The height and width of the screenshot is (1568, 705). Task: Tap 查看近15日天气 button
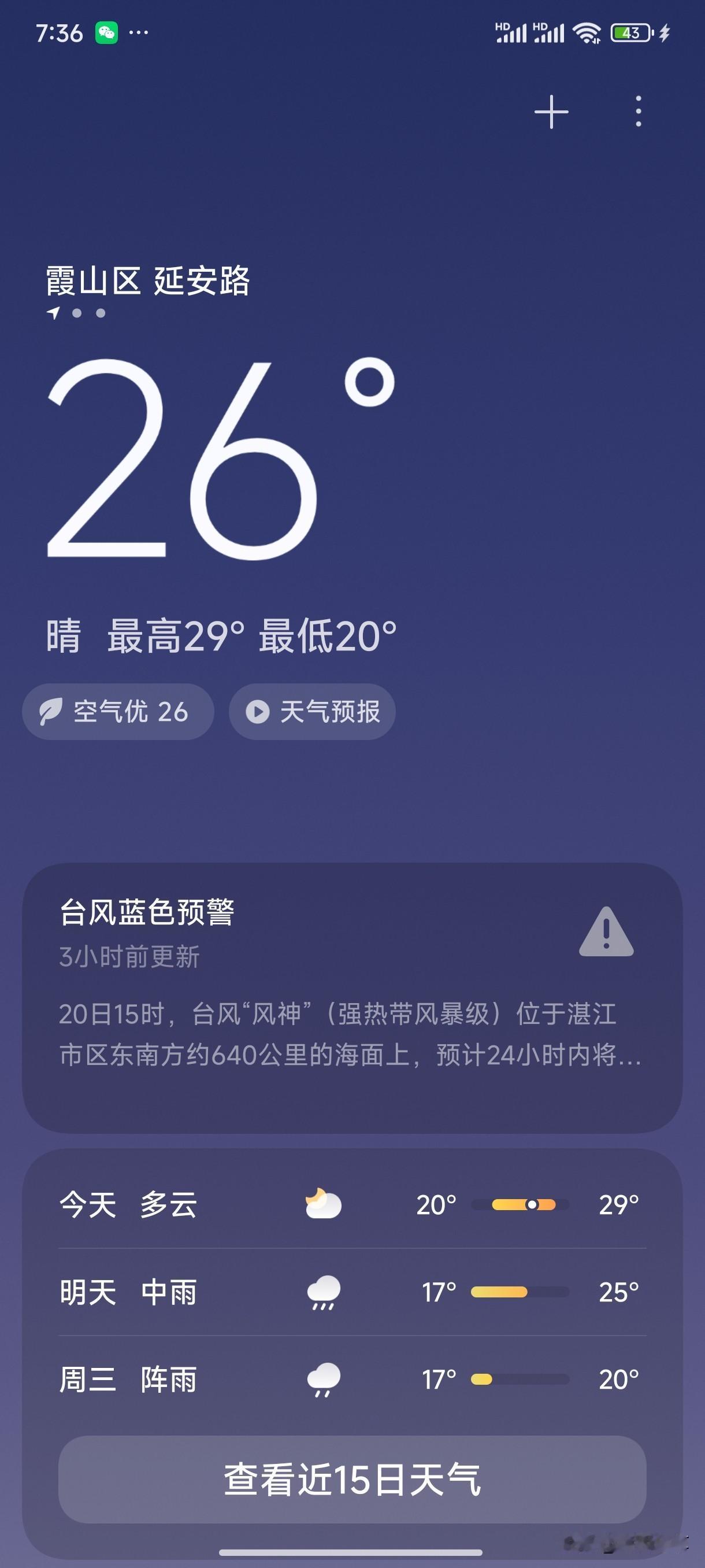[x=351, y=1479]
